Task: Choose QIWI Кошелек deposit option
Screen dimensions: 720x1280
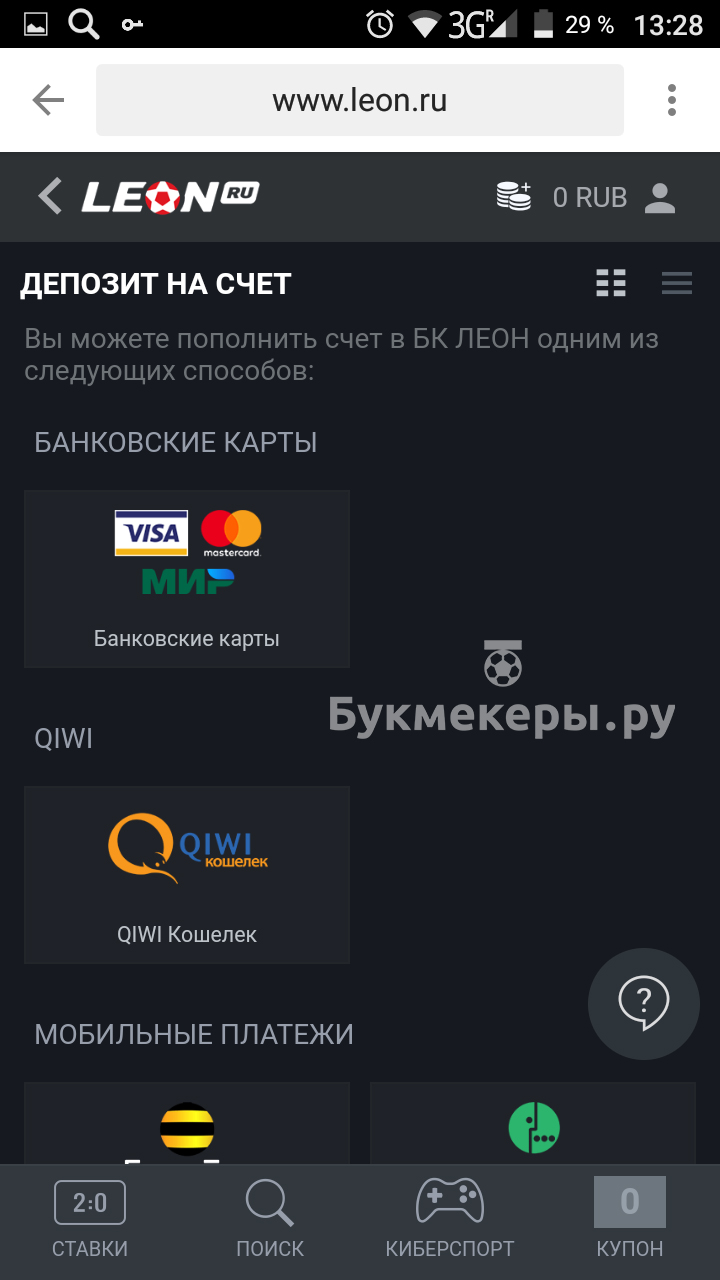Action: [x=187, y=874]
